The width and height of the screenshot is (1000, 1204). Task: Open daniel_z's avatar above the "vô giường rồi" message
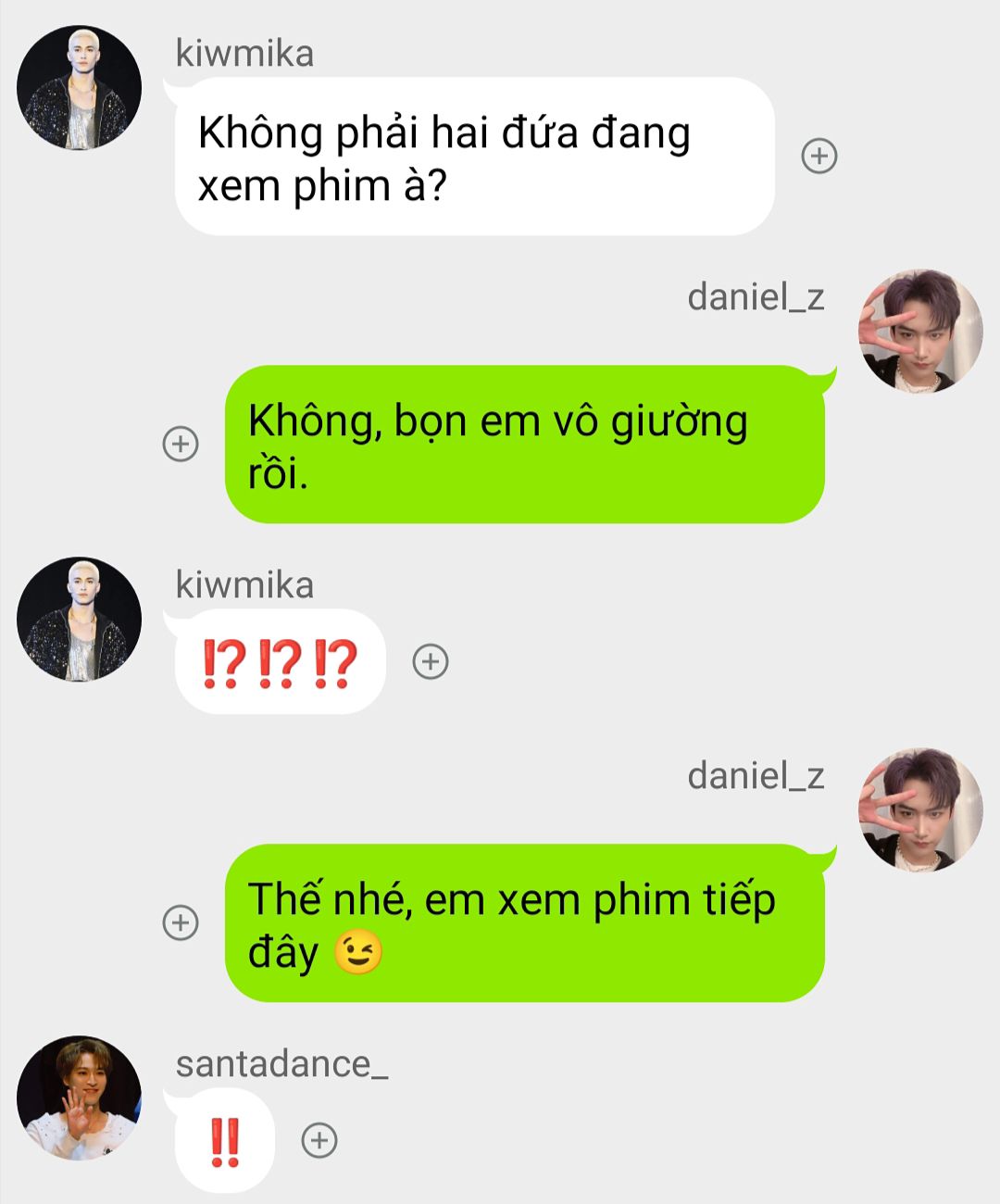(x=920, y=332)
